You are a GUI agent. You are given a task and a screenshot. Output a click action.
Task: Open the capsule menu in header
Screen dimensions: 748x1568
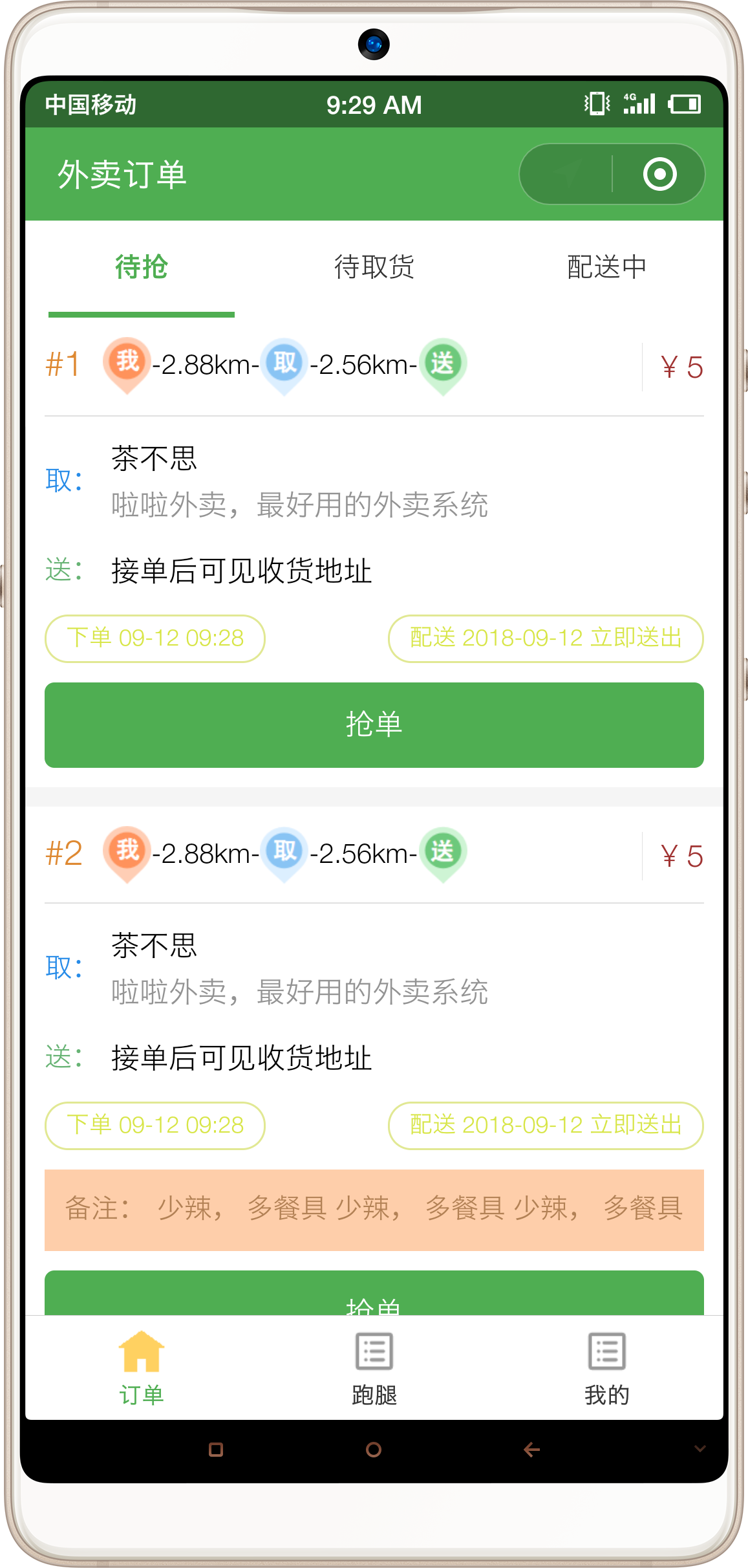tap(566, 174)
